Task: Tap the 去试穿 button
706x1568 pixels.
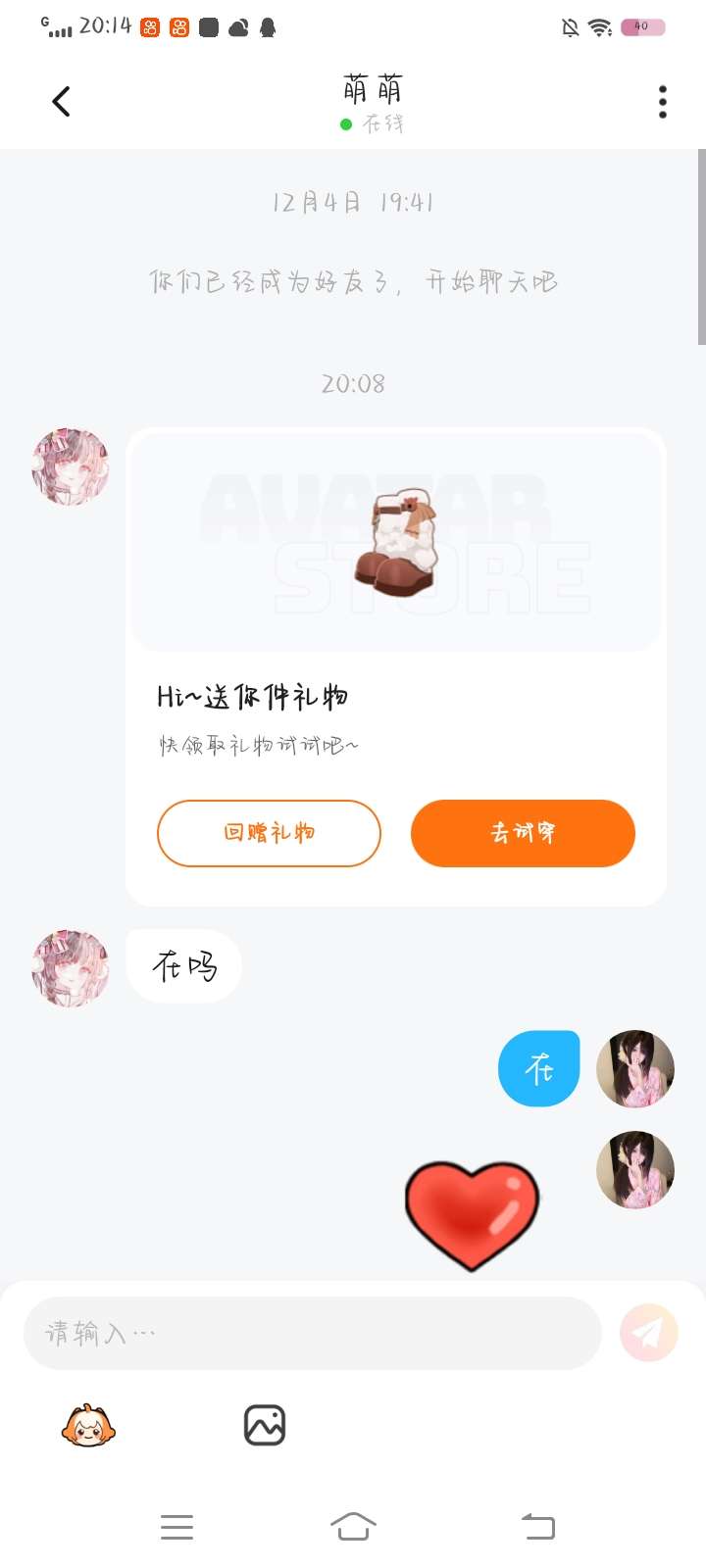Action: tap(523, 833)
